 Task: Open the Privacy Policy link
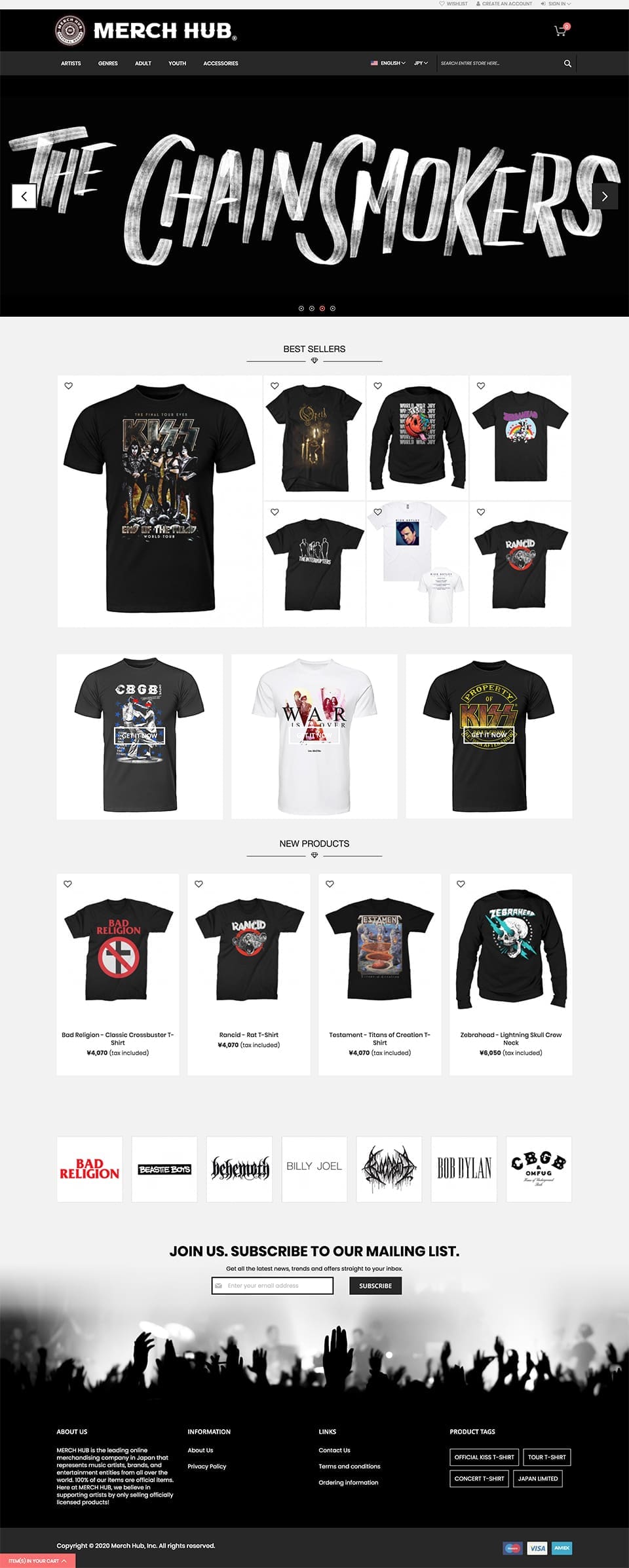[207, 1467]
